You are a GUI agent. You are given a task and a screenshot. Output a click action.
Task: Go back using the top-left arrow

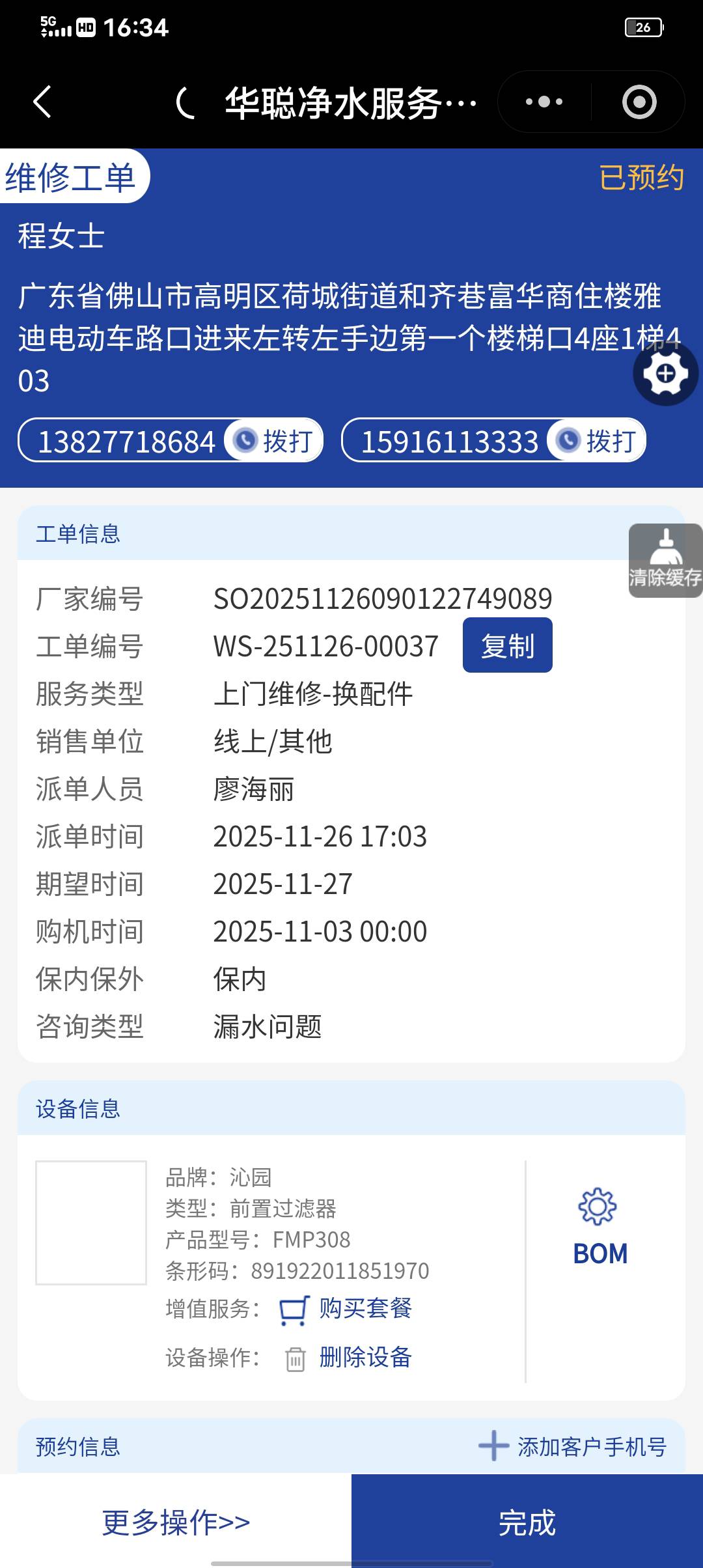point(42,102)
